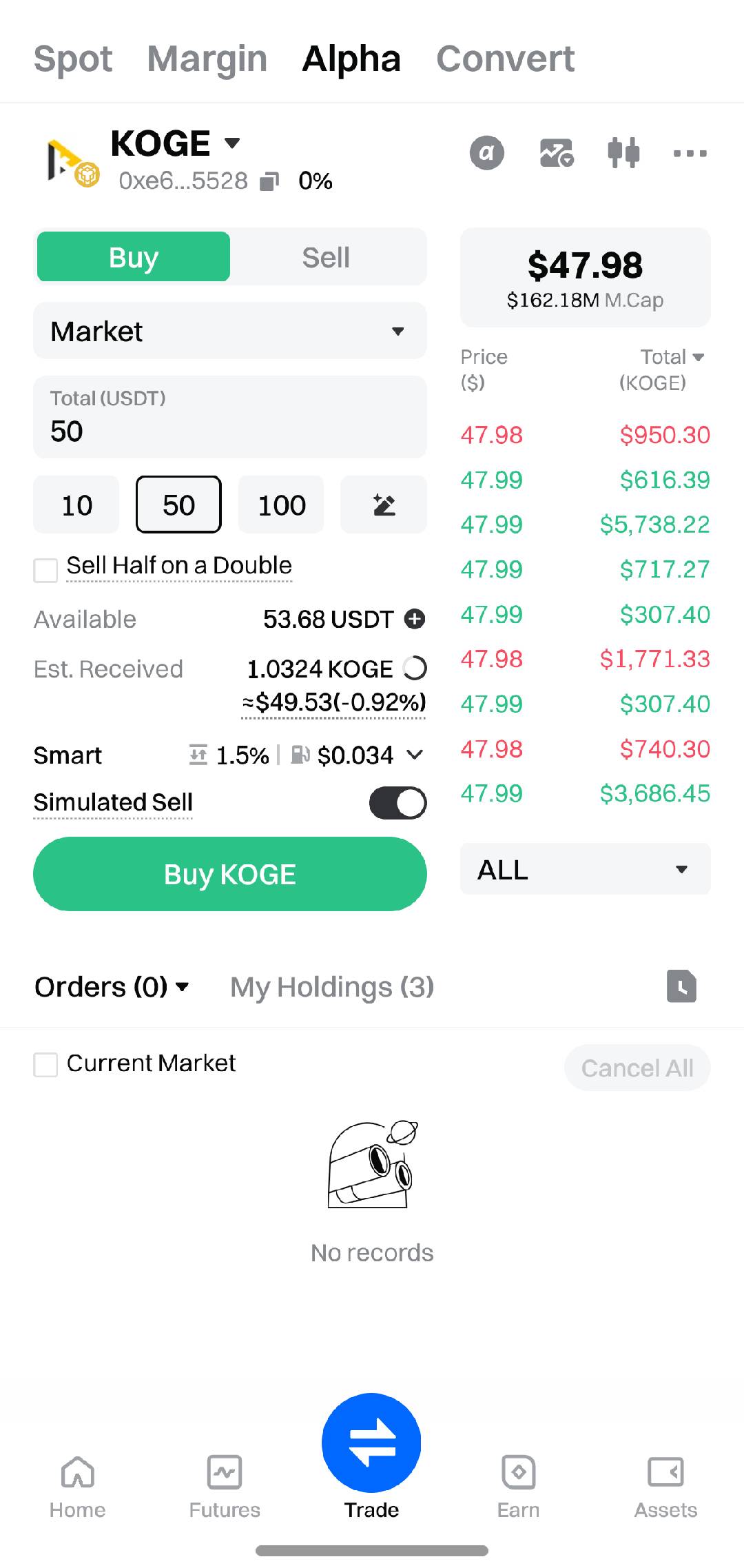Add funds with the plus icon

(415, 619)
